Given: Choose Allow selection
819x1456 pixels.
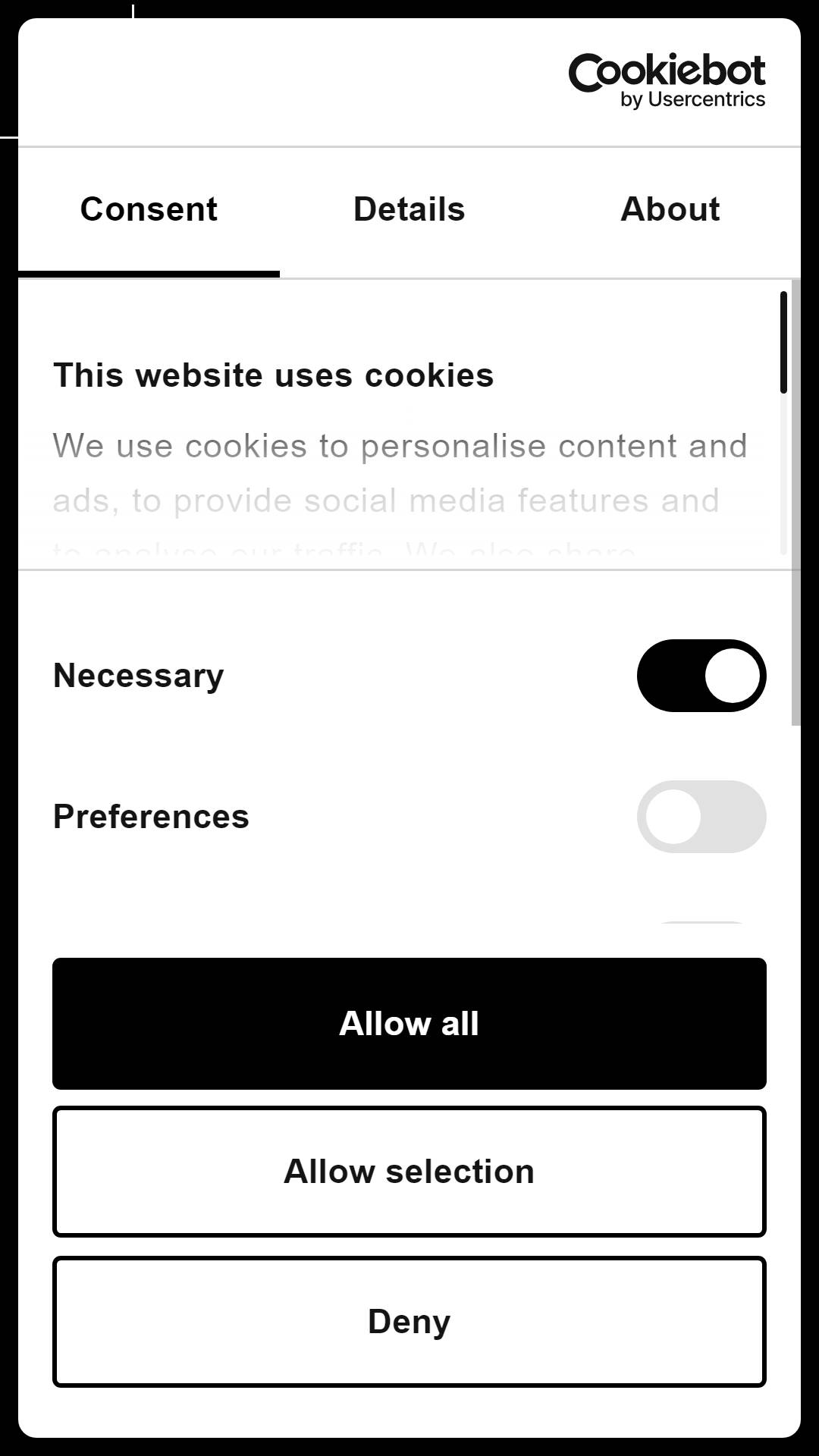Looking at the screenshot, I should click(x=409, y=1172).
